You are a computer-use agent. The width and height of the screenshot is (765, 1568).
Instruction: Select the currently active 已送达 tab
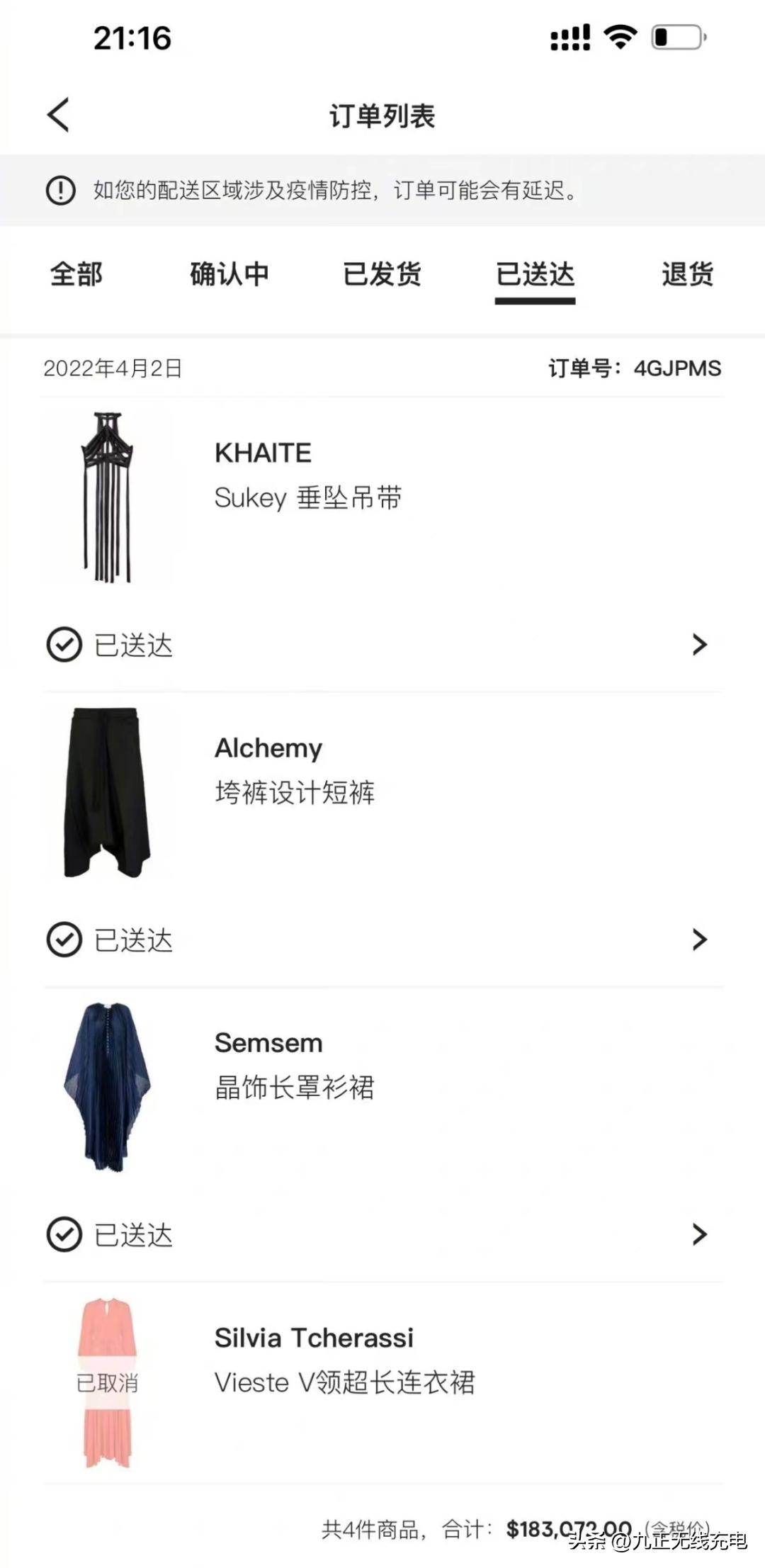[x=534, y=275]
